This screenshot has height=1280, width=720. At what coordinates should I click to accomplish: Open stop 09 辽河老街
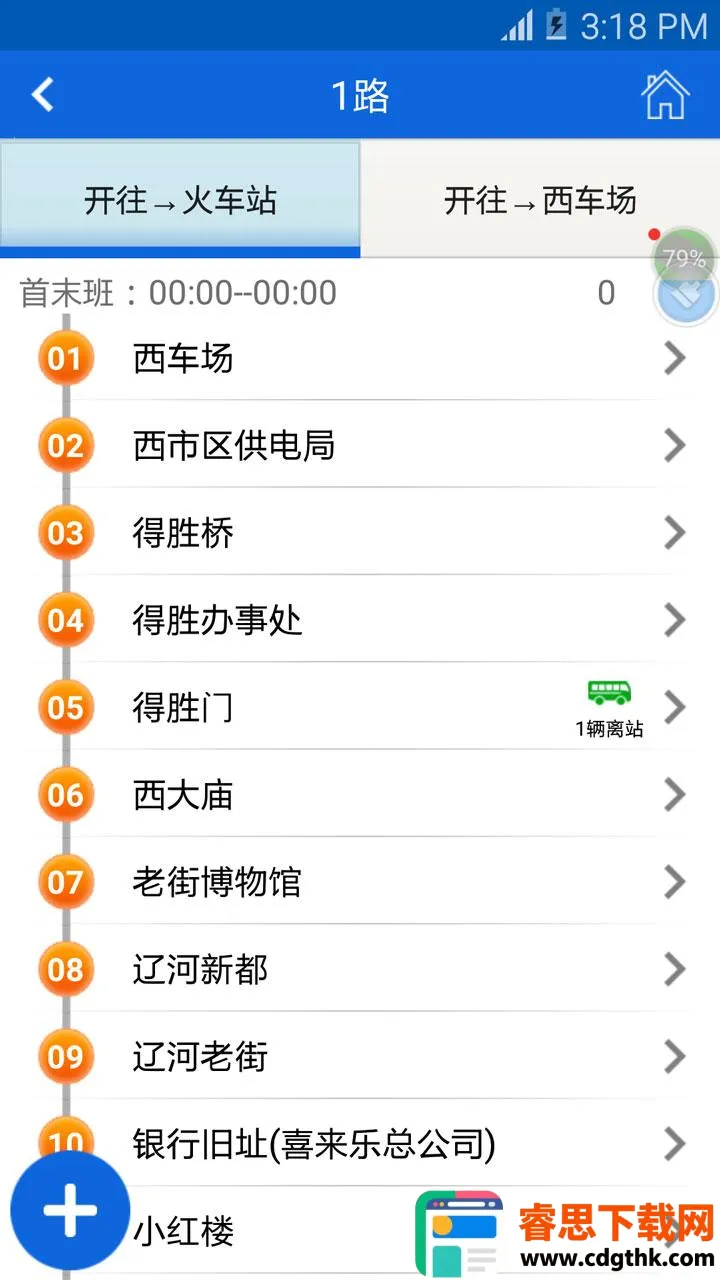coord(360,1056)
